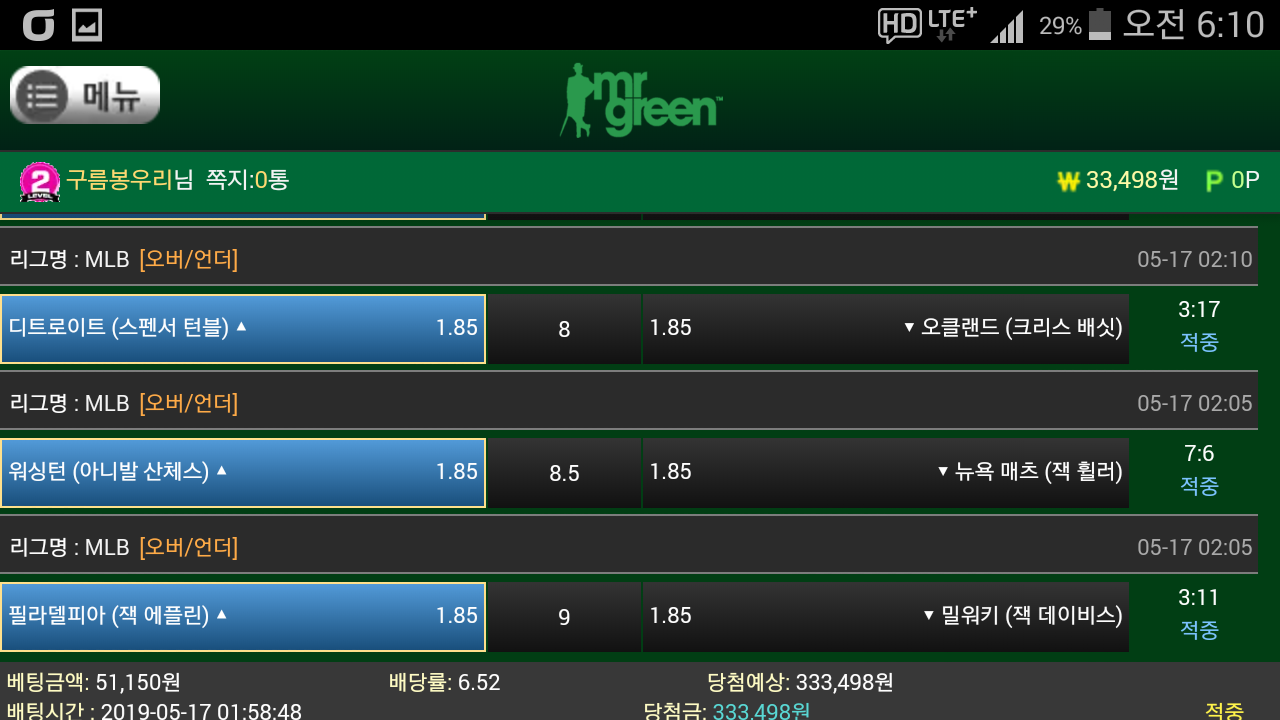
Task: Select the 밀워키 (잭 데이비스) under bet
Action: pos(885,616)
